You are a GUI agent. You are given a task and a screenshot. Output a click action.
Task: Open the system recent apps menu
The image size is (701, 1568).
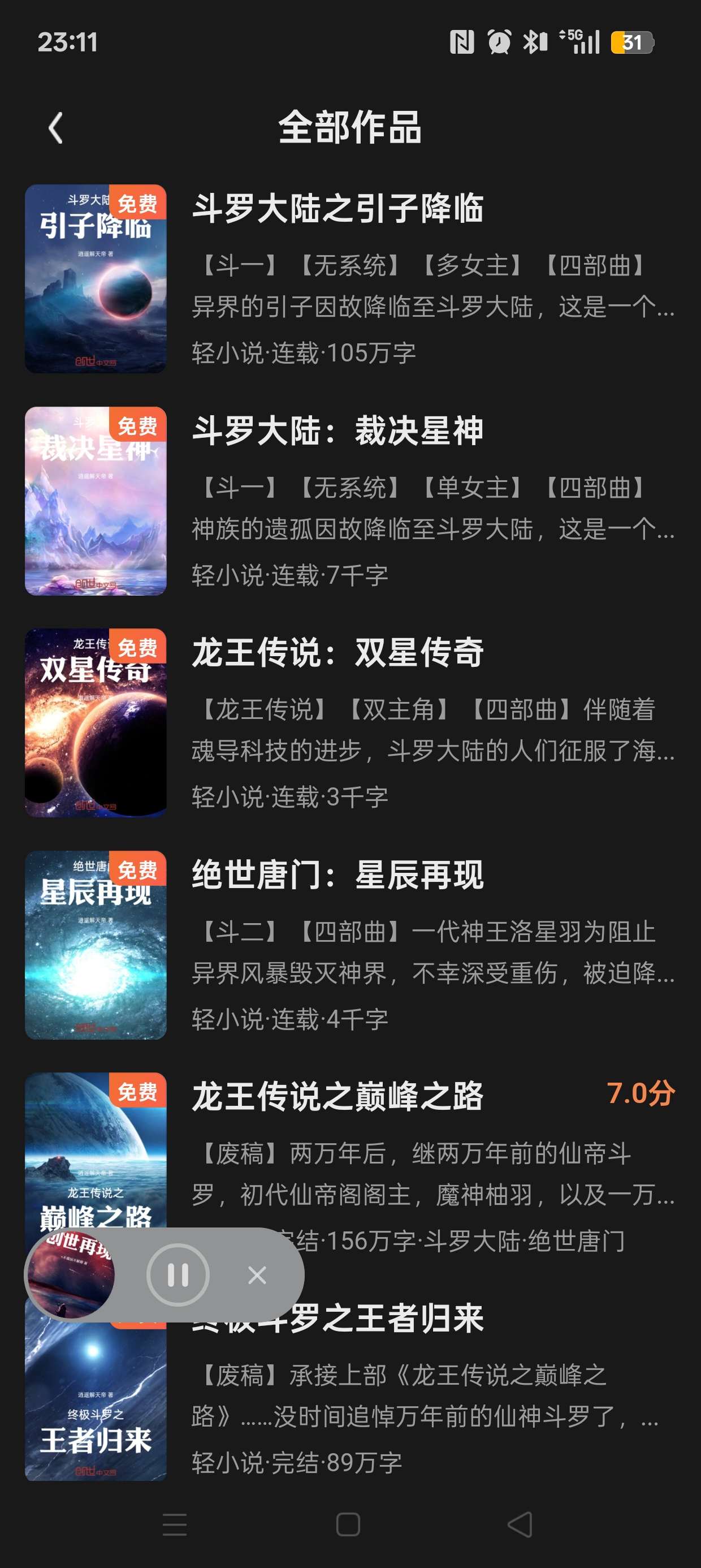pos(175,1524)
